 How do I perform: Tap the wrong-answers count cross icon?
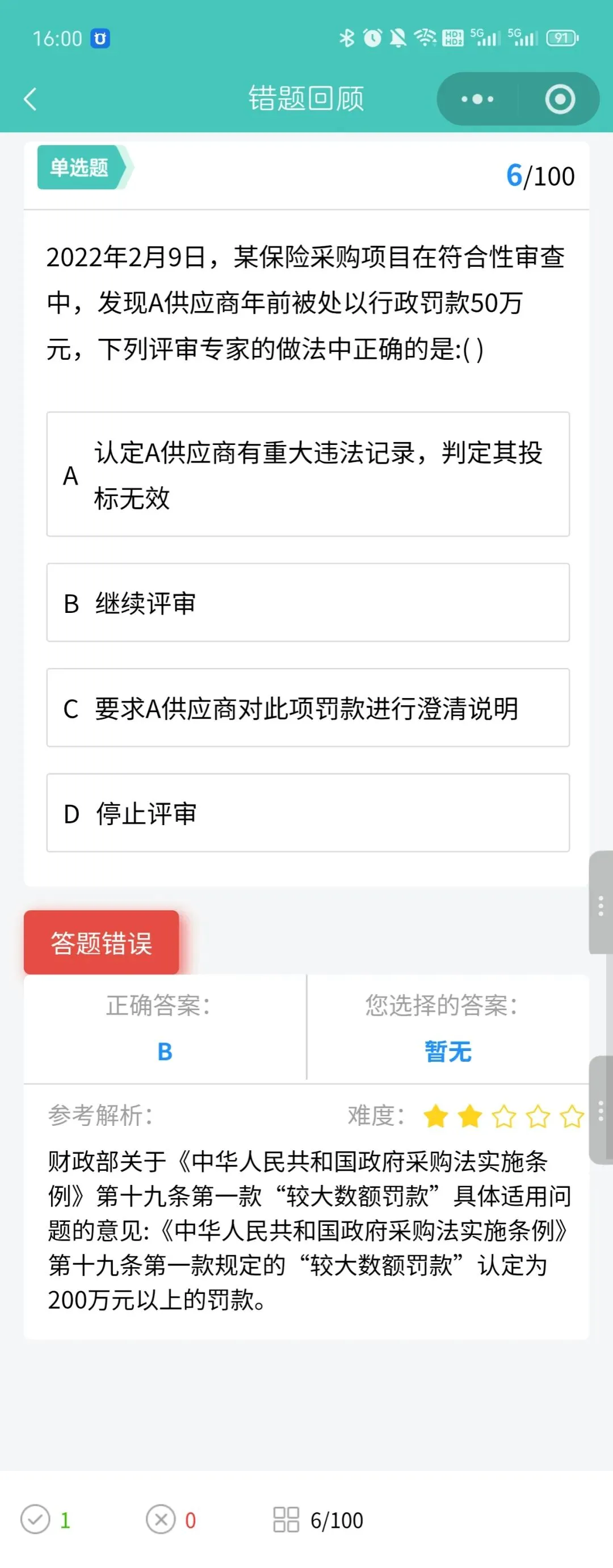(161, 1520)
